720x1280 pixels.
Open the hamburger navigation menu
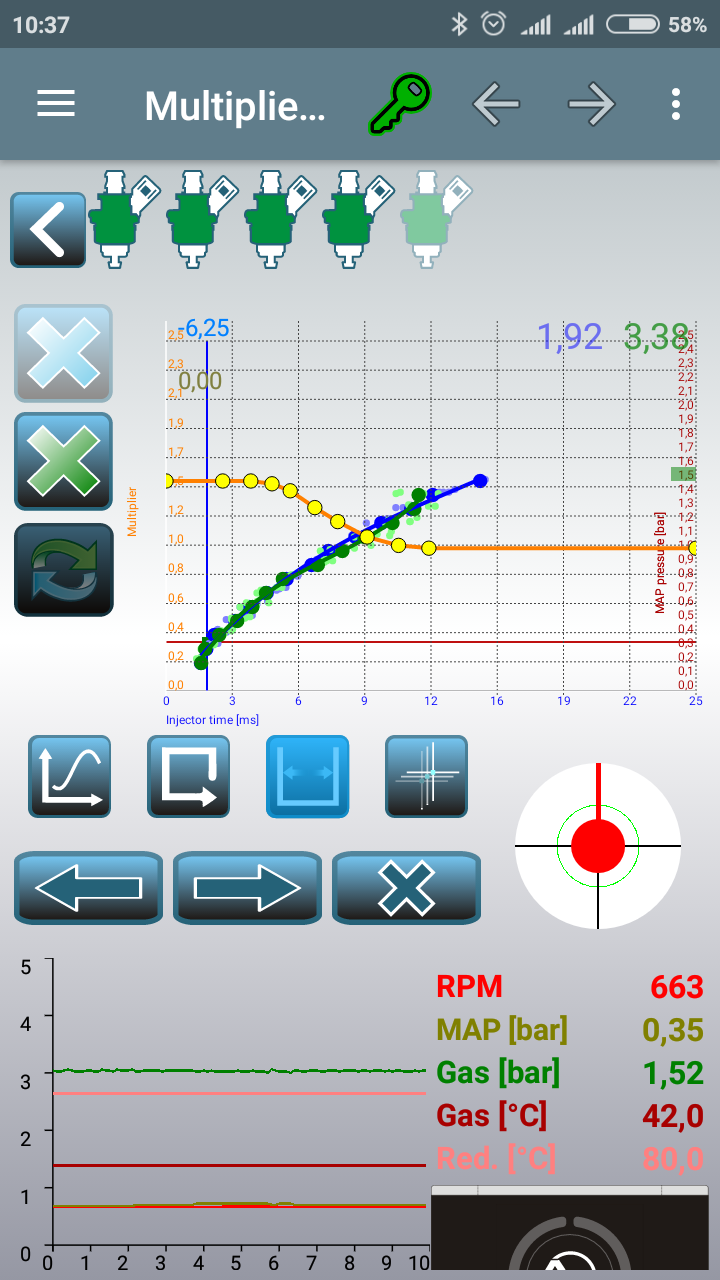click(x=56, y=103)
